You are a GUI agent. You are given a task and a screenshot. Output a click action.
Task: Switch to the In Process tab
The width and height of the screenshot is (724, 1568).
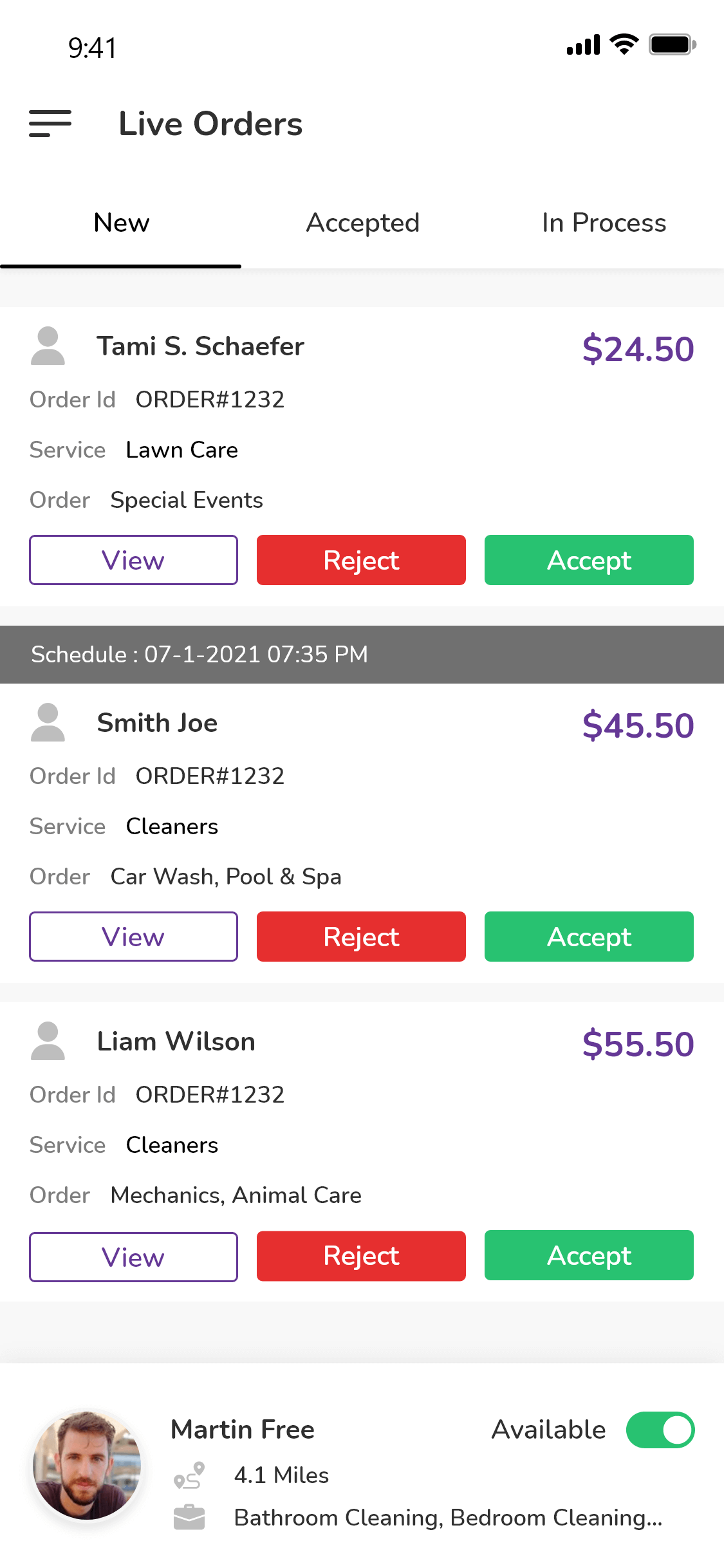click(604, 223)
